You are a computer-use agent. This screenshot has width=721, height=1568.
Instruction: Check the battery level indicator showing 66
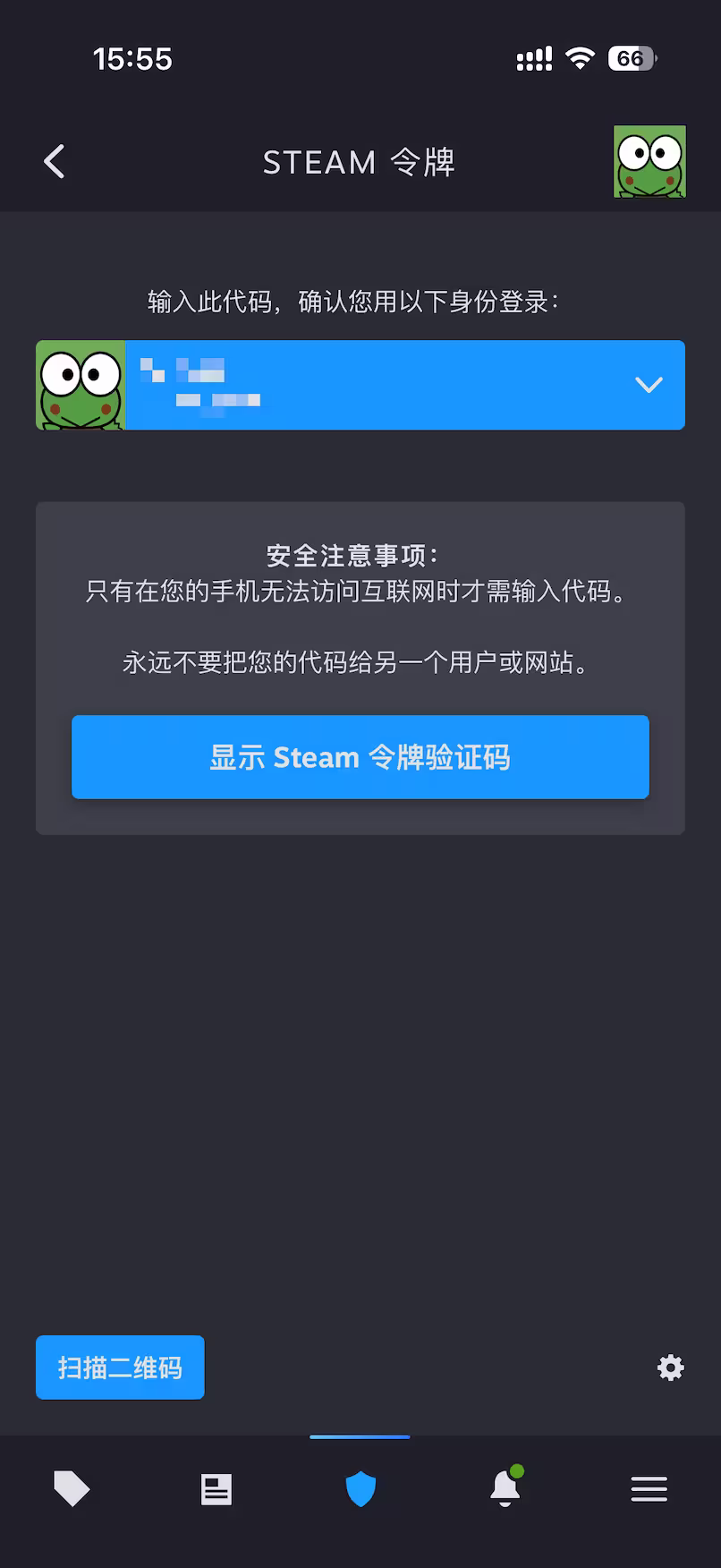pyautogui.click(x=630, y=58)
